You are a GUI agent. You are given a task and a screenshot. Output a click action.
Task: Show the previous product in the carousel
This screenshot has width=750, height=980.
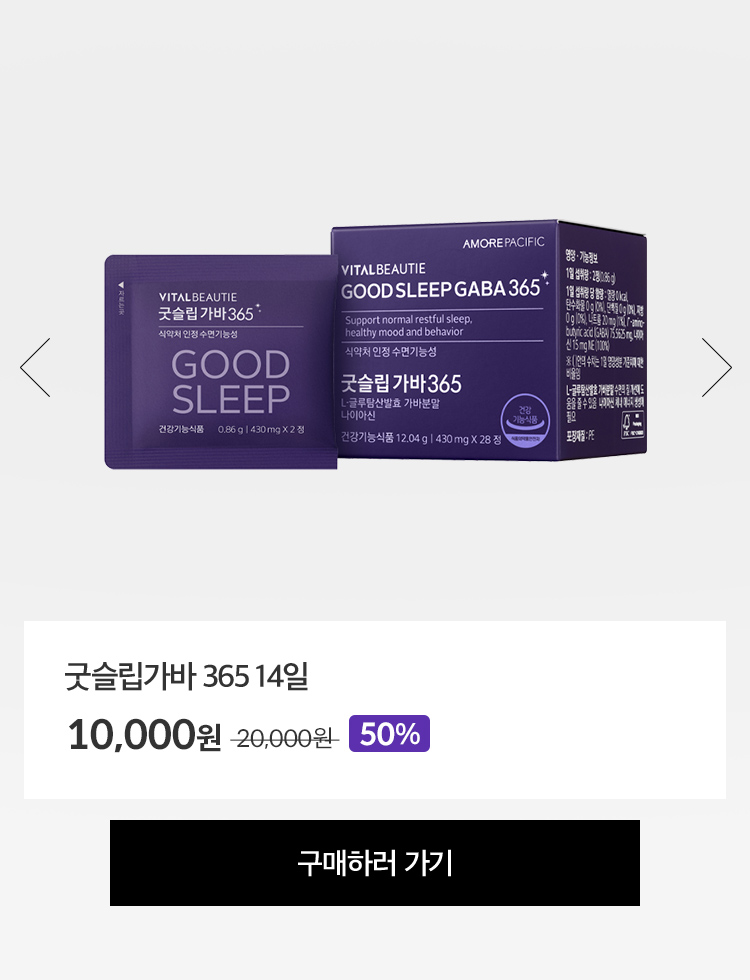pos(36,367)
